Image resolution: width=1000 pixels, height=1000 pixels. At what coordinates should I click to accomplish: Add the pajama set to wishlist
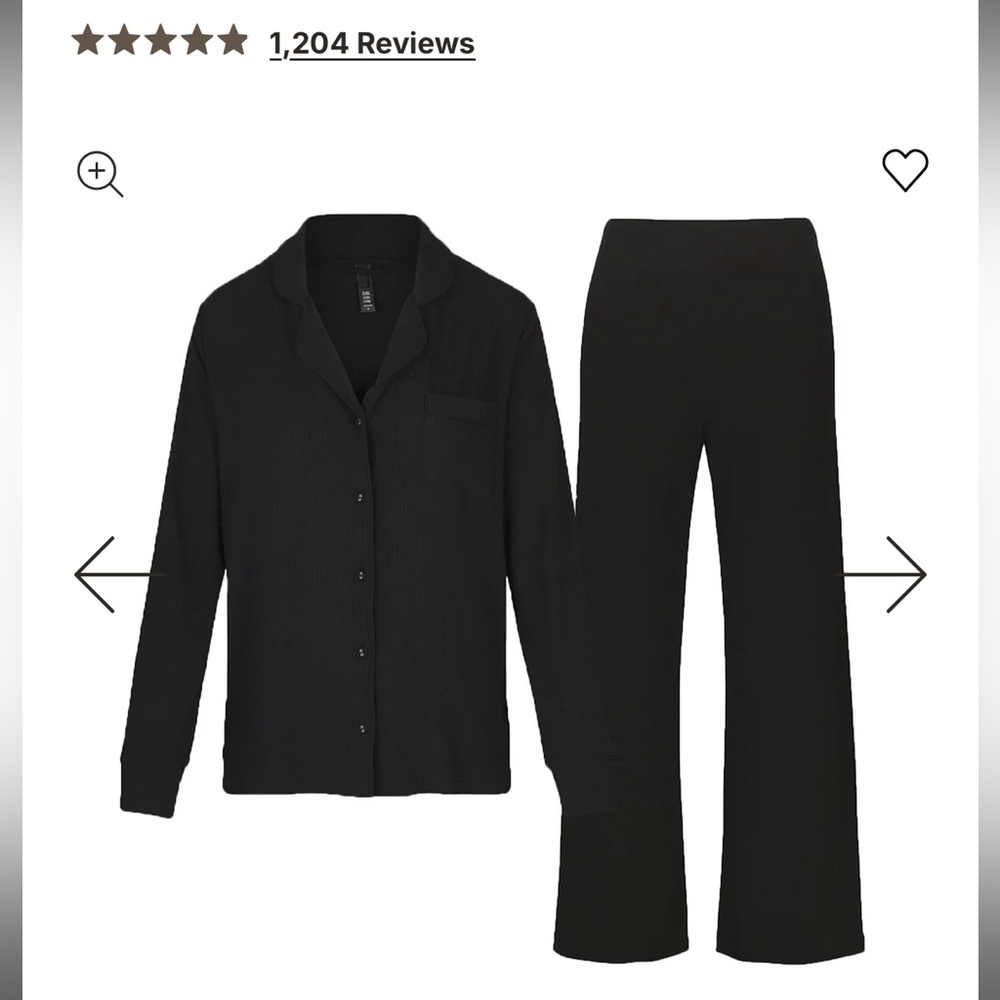[x=905, y=170]
